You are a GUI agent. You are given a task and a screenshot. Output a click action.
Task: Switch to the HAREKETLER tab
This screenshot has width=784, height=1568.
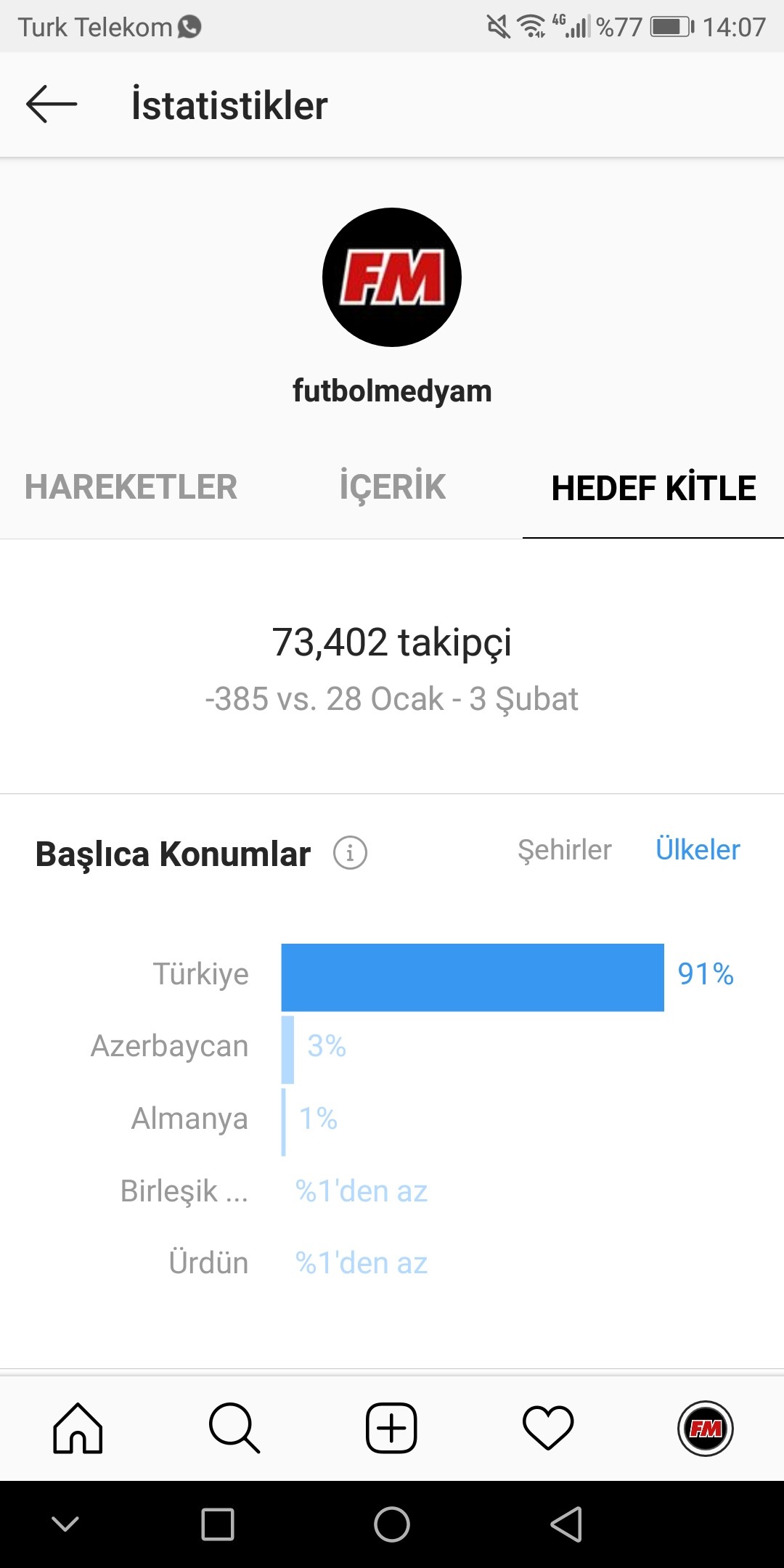pyautogui.click(x=131, y=487)
